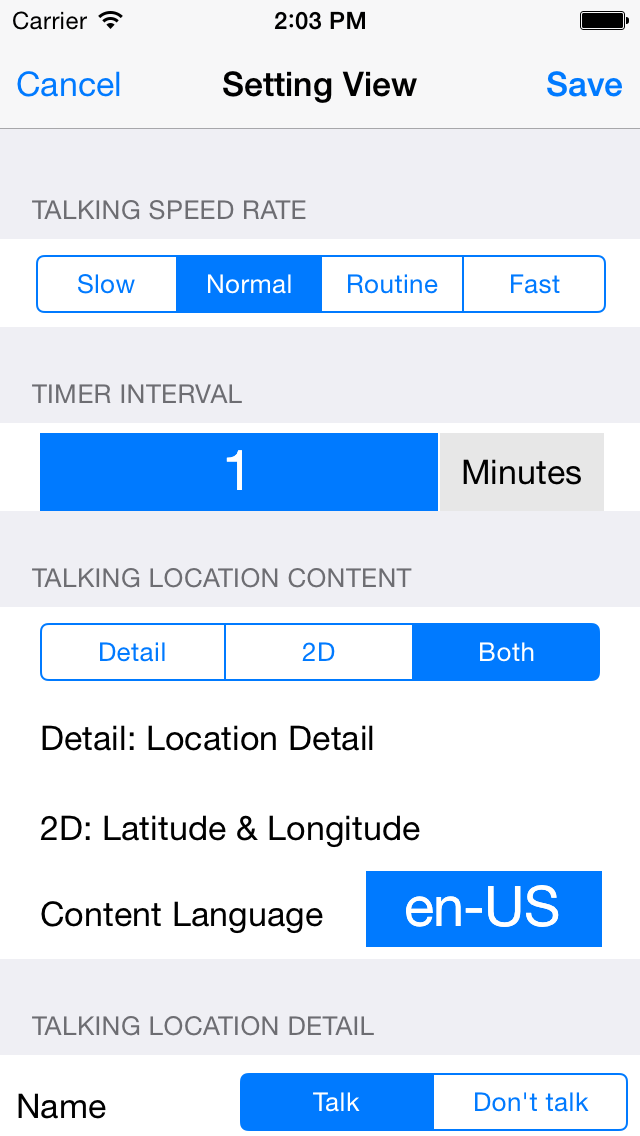Change content language en-US
This screenshot has width=640, height=1136.
[x=483, y=909]
